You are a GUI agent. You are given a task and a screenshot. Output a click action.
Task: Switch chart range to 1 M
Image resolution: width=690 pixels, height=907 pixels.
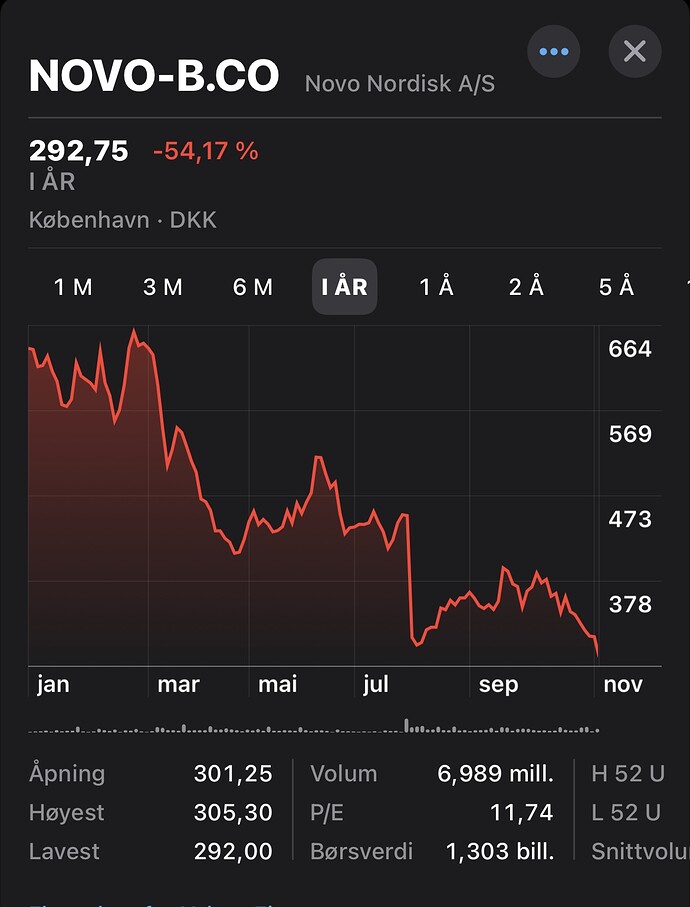pos(73,287)
